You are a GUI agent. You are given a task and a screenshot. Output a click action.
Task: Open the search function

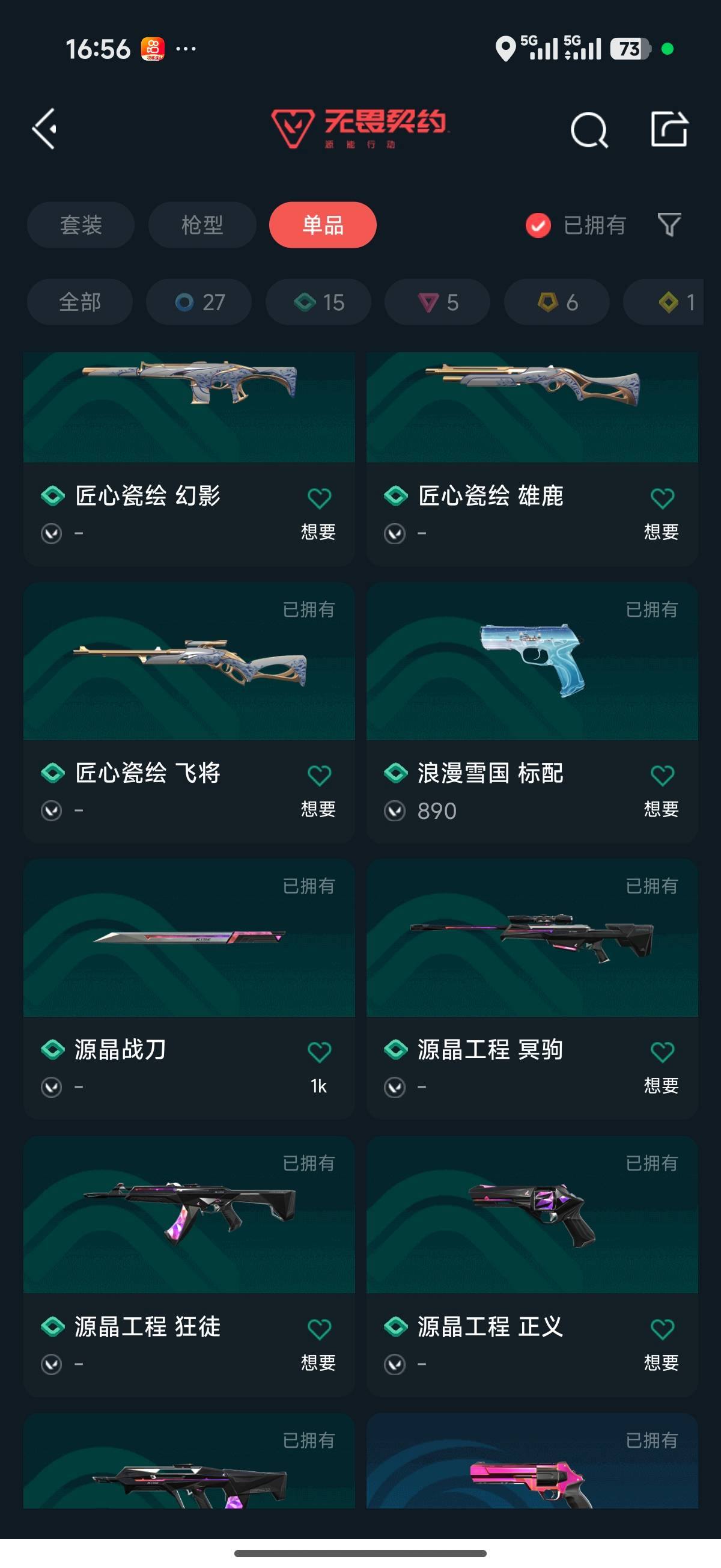pyautogui.click(x=587, y=129)
